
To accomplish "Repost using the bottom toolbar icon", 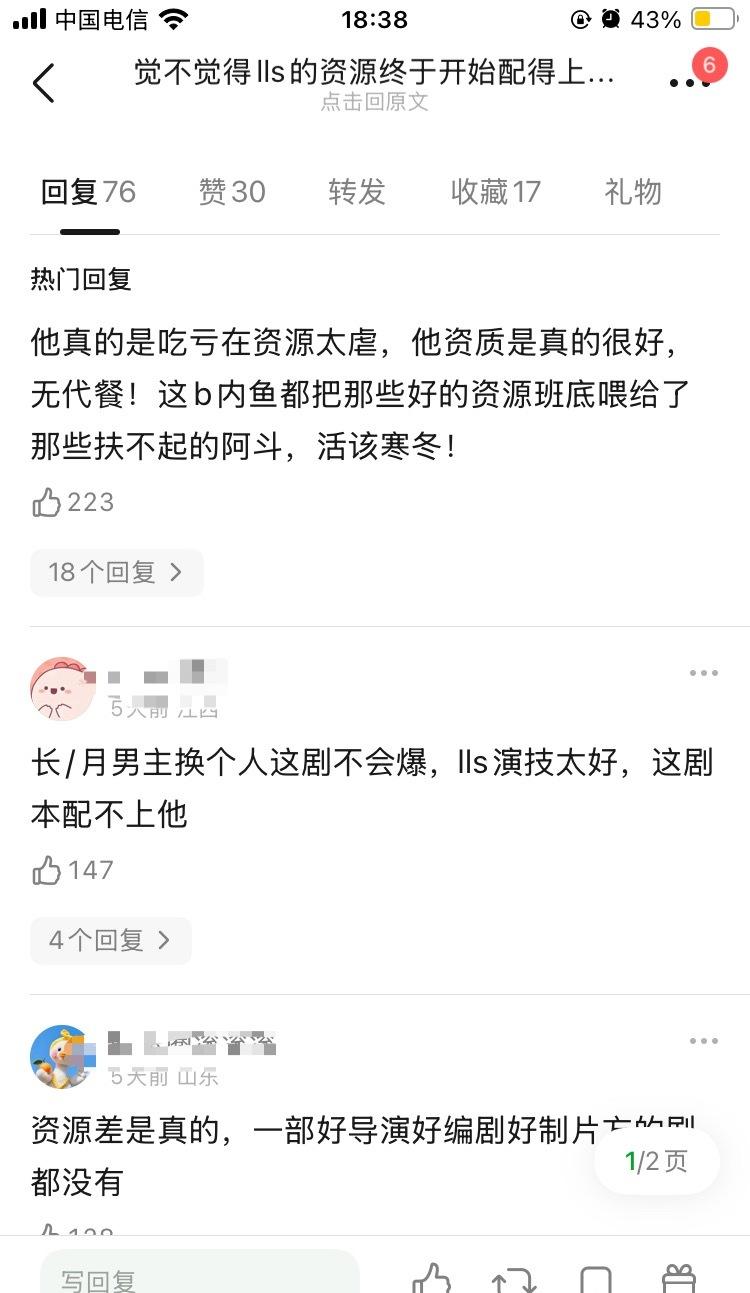I will (x=513, y=1279).
